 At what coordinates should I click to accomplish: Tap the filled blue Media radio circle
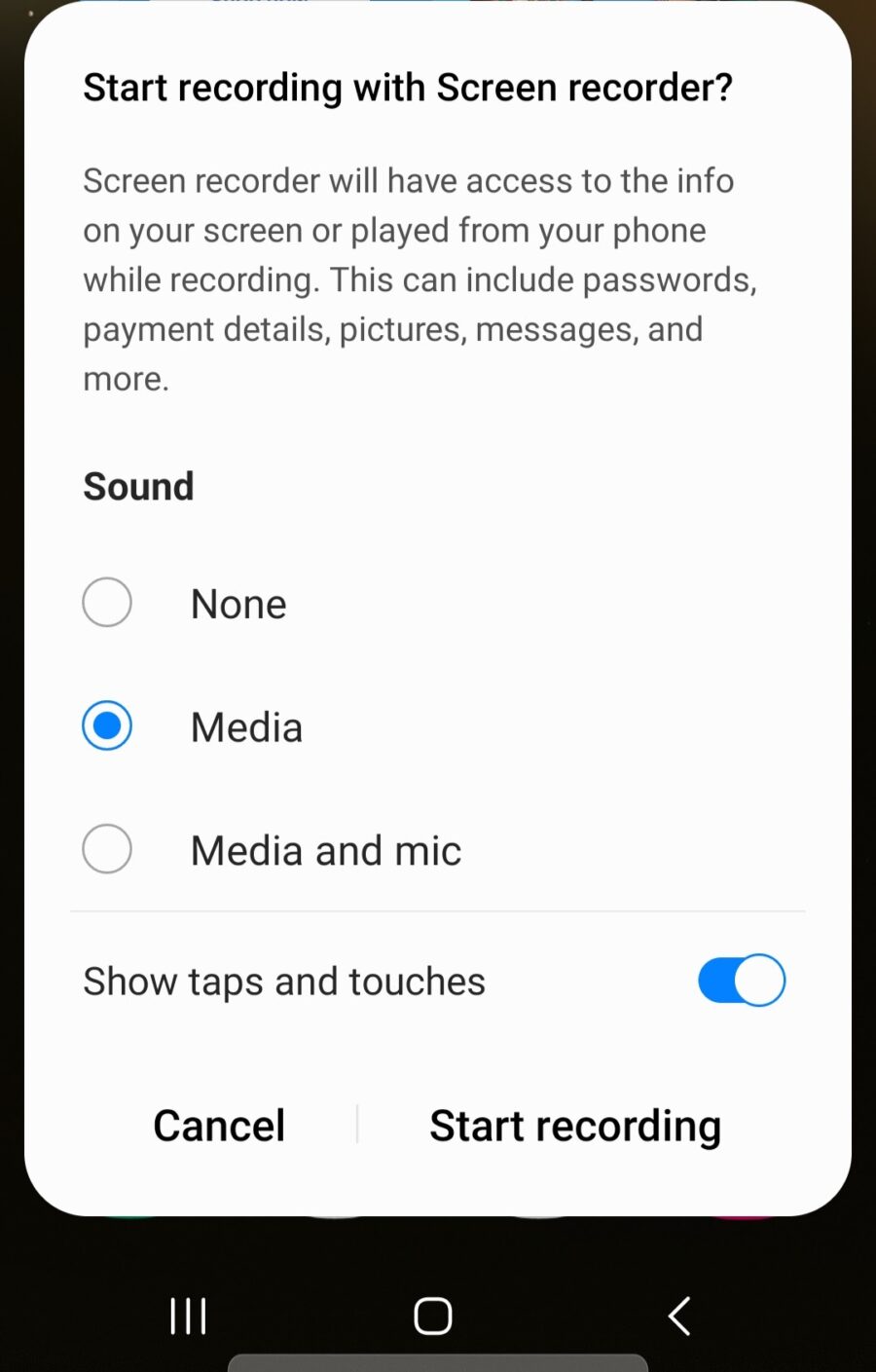107,725
